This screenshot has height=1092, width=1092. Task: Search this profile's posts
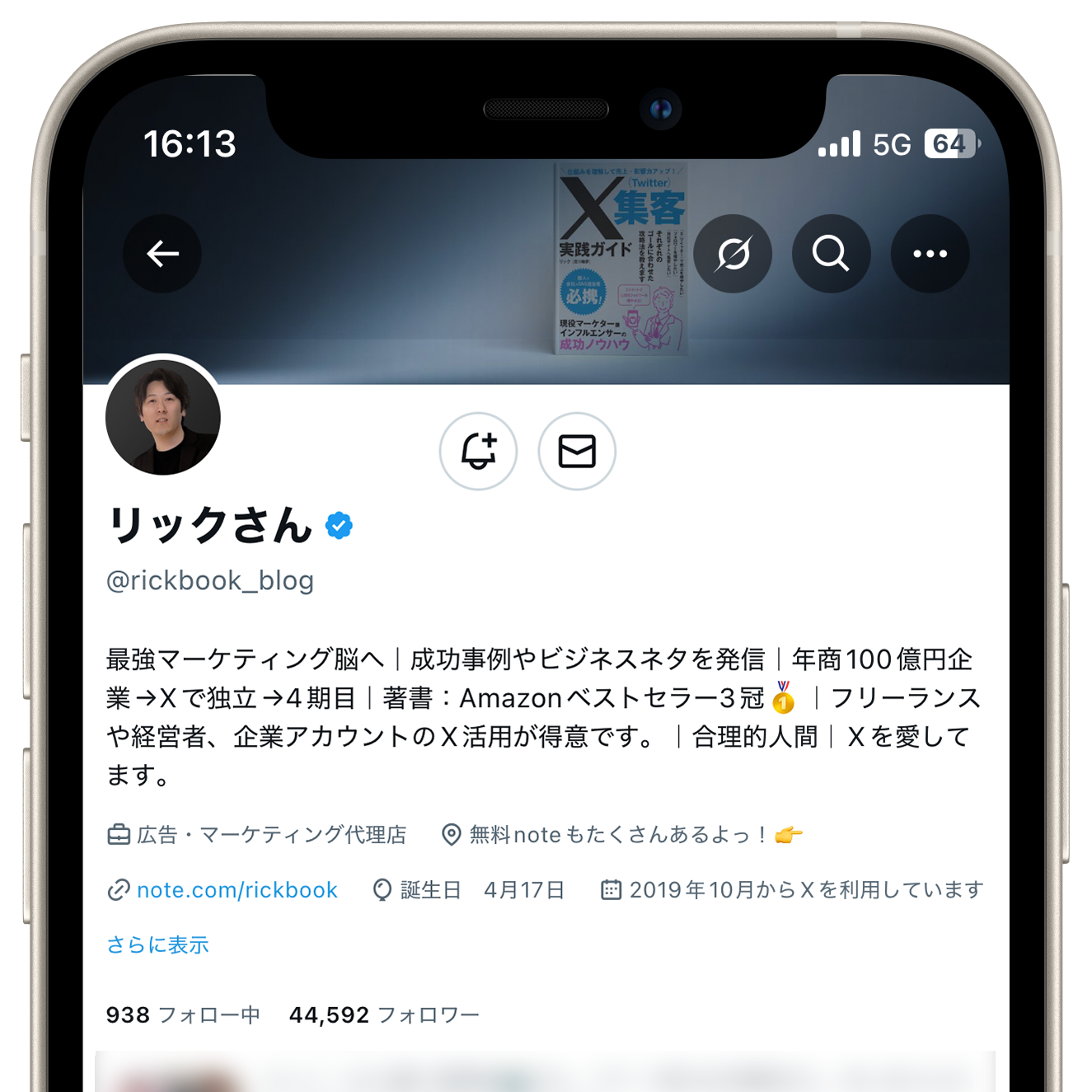pyautogui.click(x=831, y=254)
